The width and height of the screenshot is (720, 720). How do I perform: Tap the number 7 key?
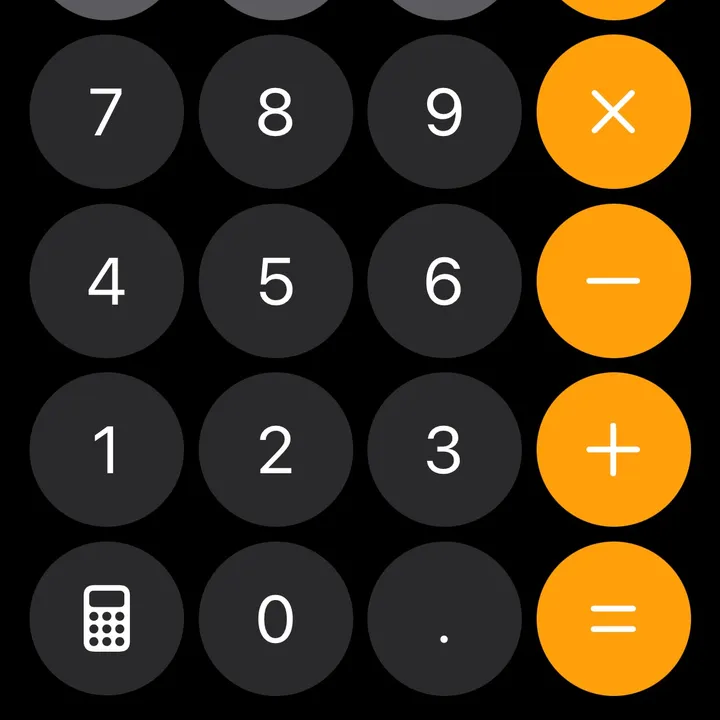107,112
